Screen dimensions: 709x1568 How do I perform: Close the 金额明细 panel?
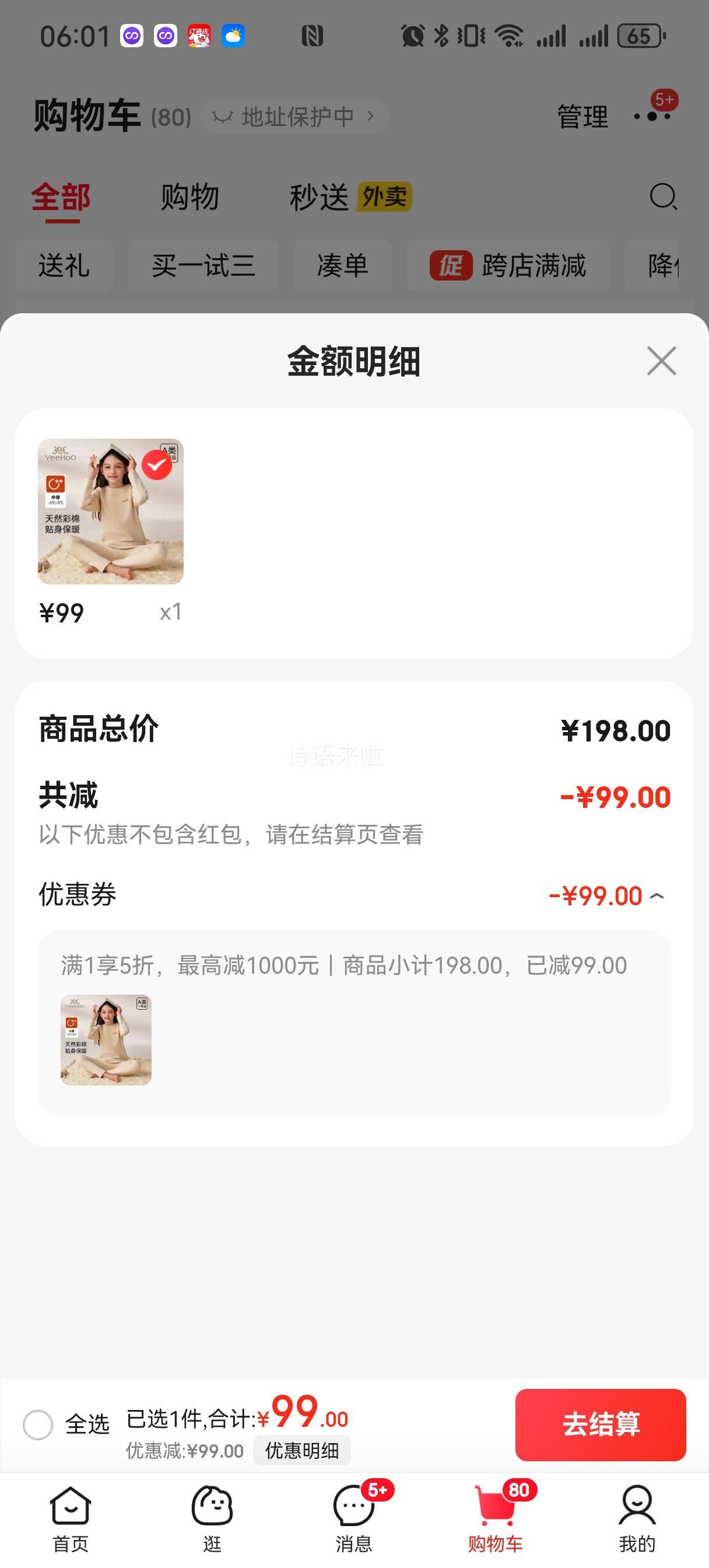(662, 361)
